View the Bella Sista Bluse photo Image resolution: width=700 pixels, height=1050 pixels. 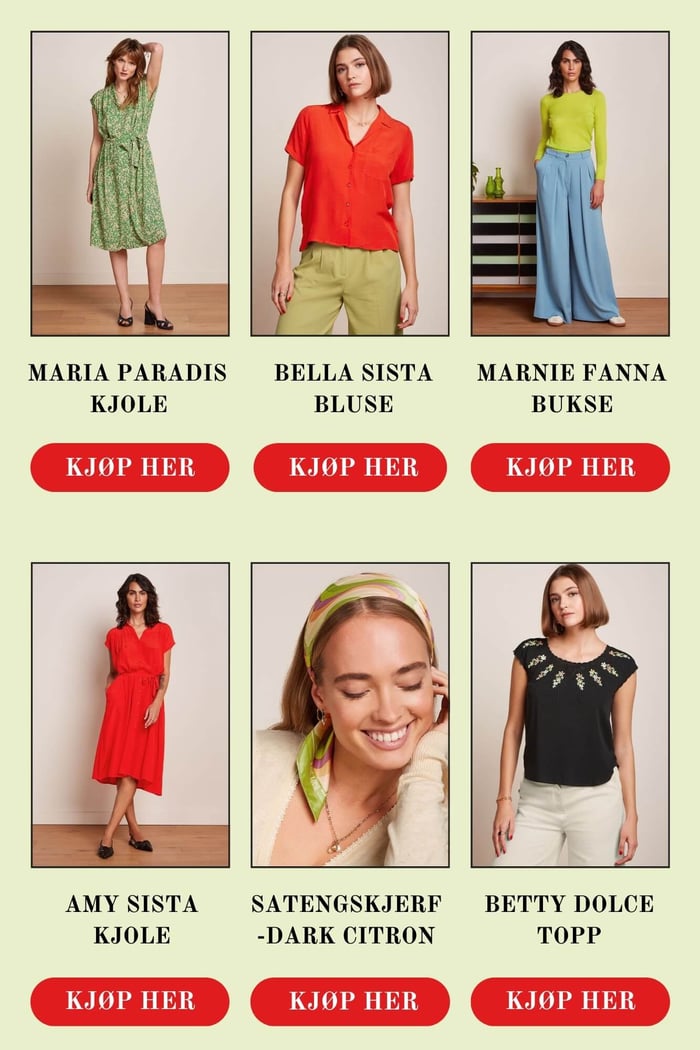[x=350, y=183]
